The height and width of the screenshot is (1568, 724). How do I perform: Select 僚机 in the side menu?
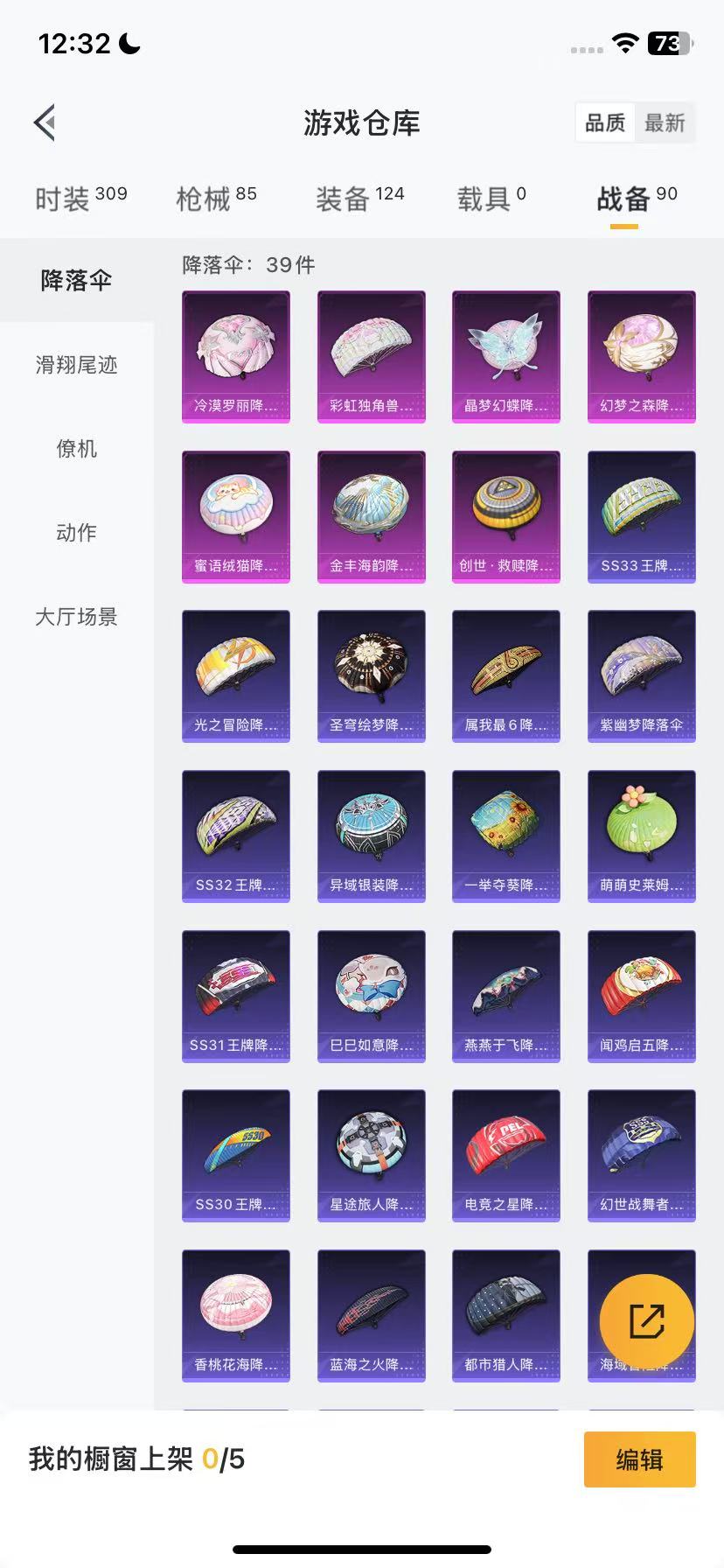[77, 449]
